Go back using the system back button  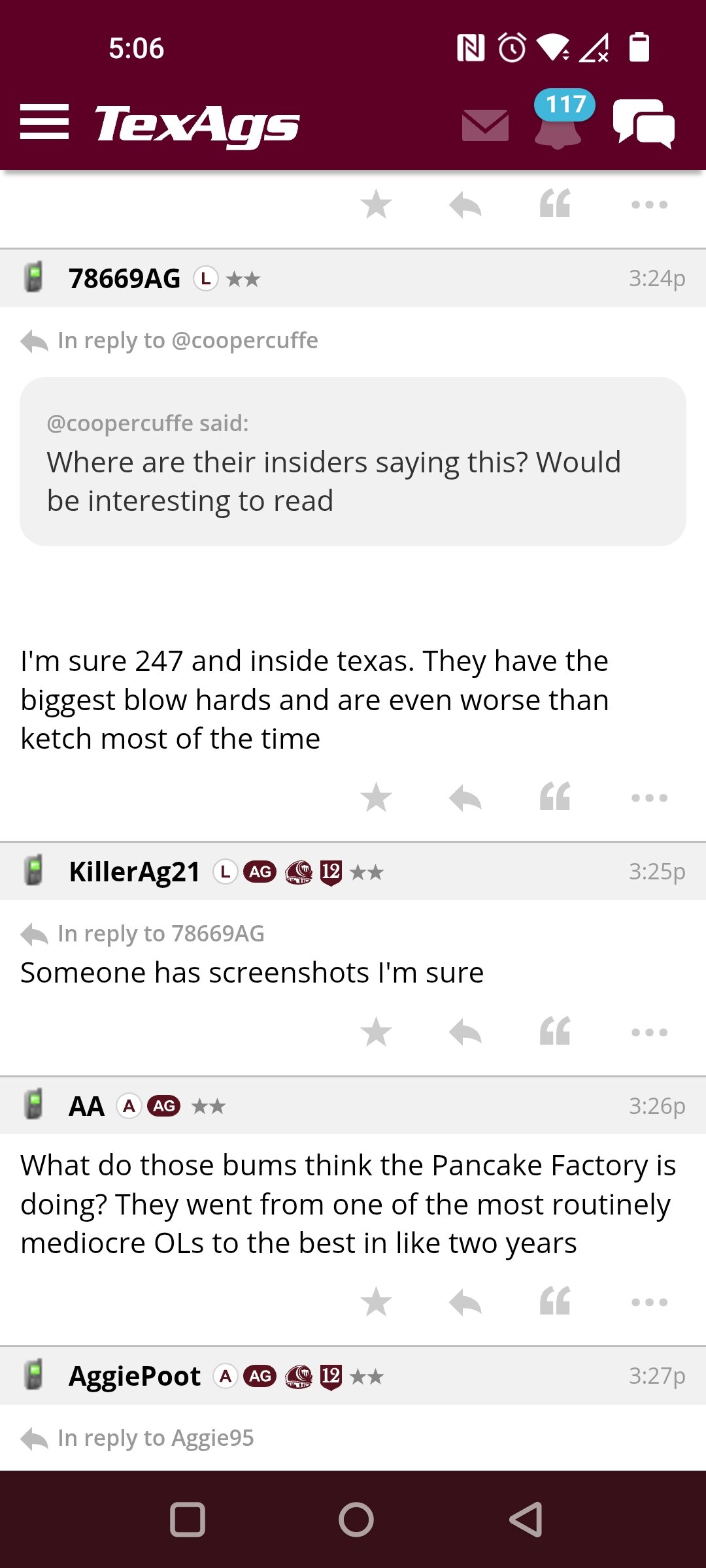pos(526,1520)
